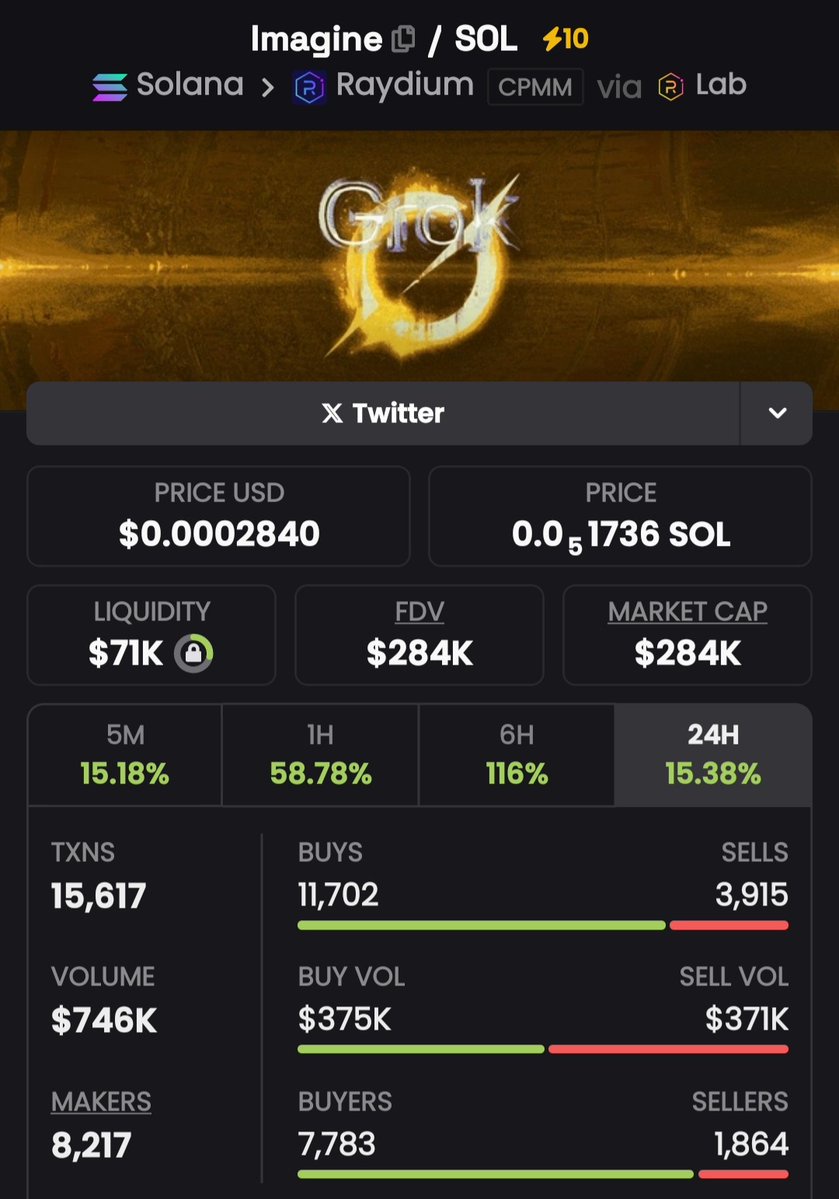Select the 24H timeframe tab

(x=713, y=754)
